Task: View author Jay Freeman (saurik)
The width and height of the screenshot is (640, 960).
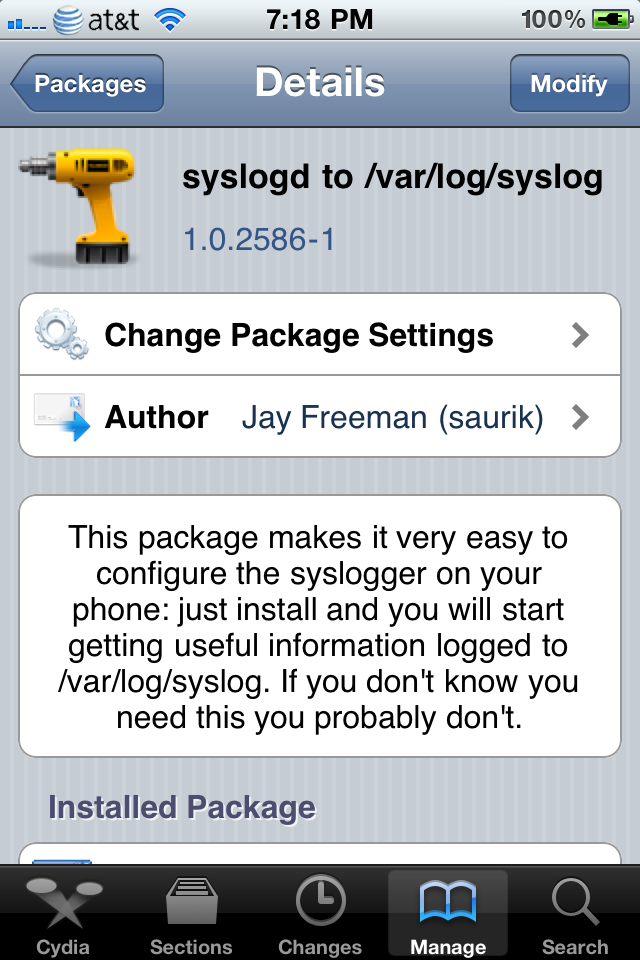Action: pos(320,417)
